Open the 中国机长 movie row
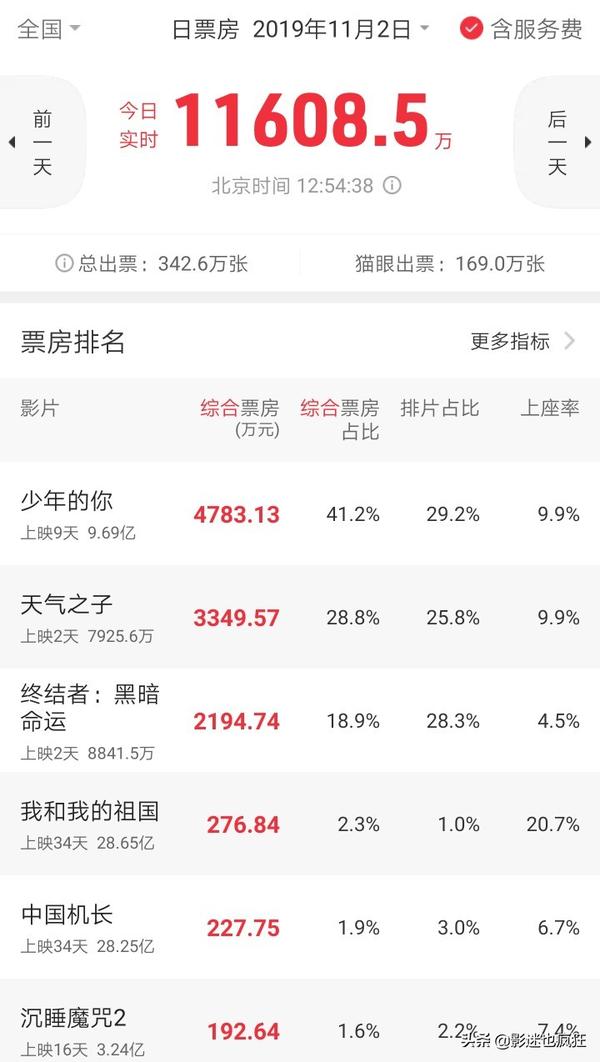This screenshot has height=1062, width=600. pos(300,927)
